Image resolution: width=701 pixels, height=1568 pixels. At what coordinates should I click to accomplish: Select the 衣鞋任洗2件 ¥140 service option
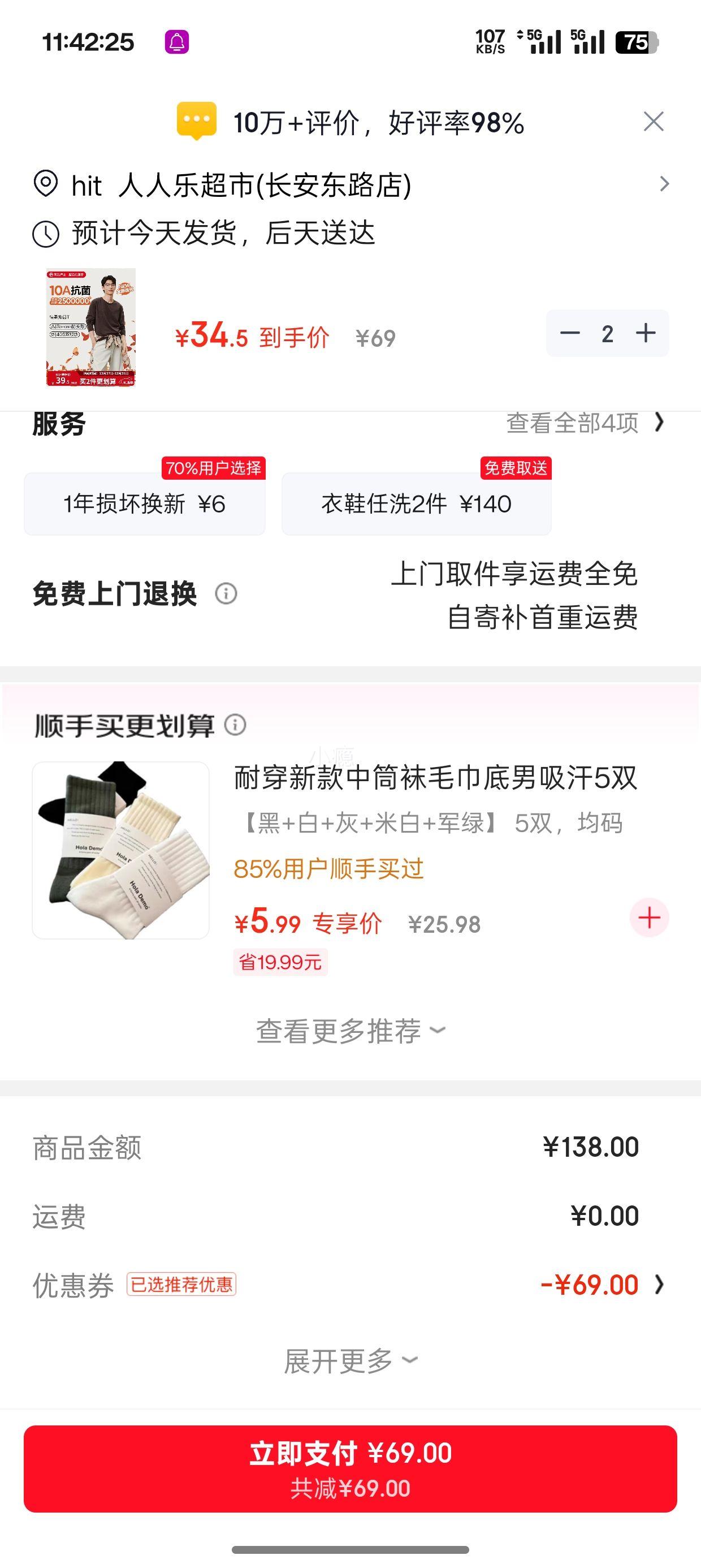click(416, 503)
